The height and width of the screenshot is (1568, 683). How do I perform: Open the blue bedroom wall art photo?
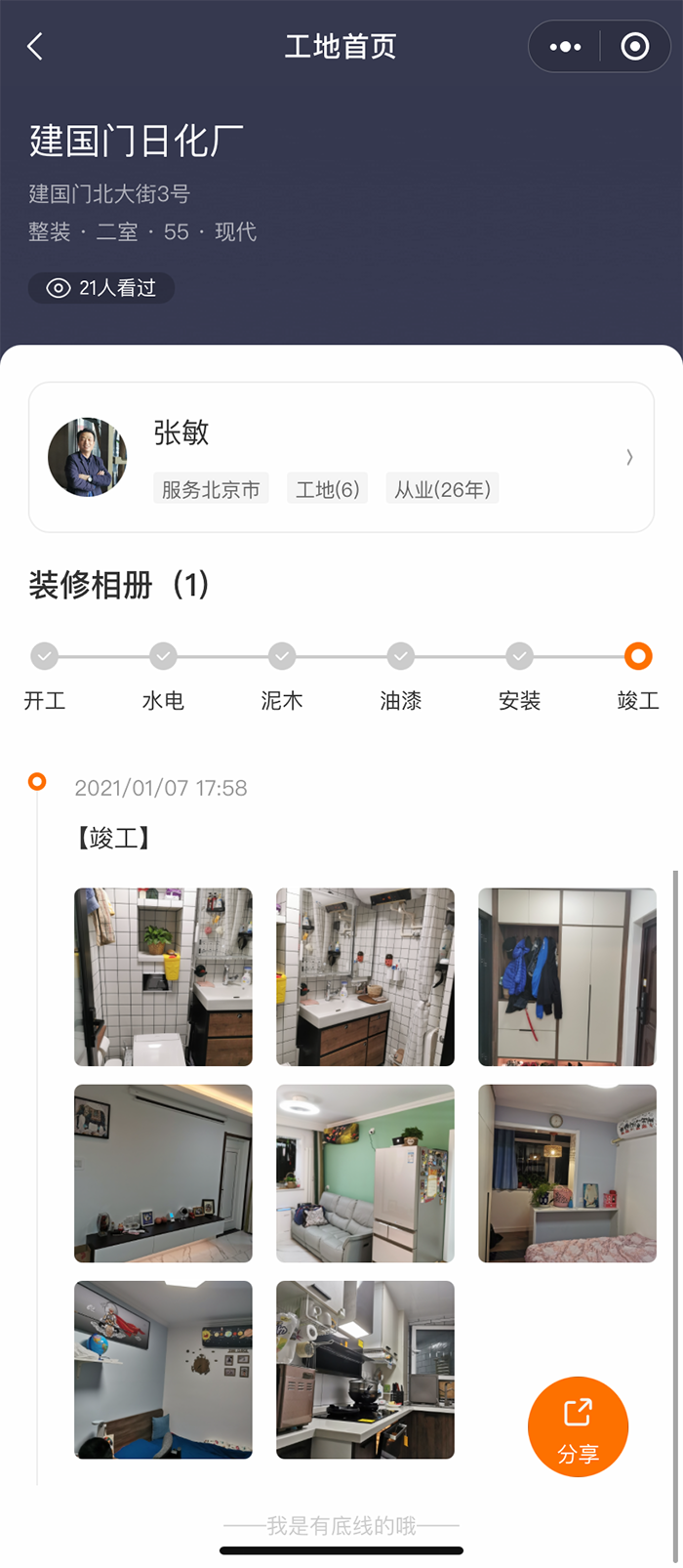click(163, 1370)
